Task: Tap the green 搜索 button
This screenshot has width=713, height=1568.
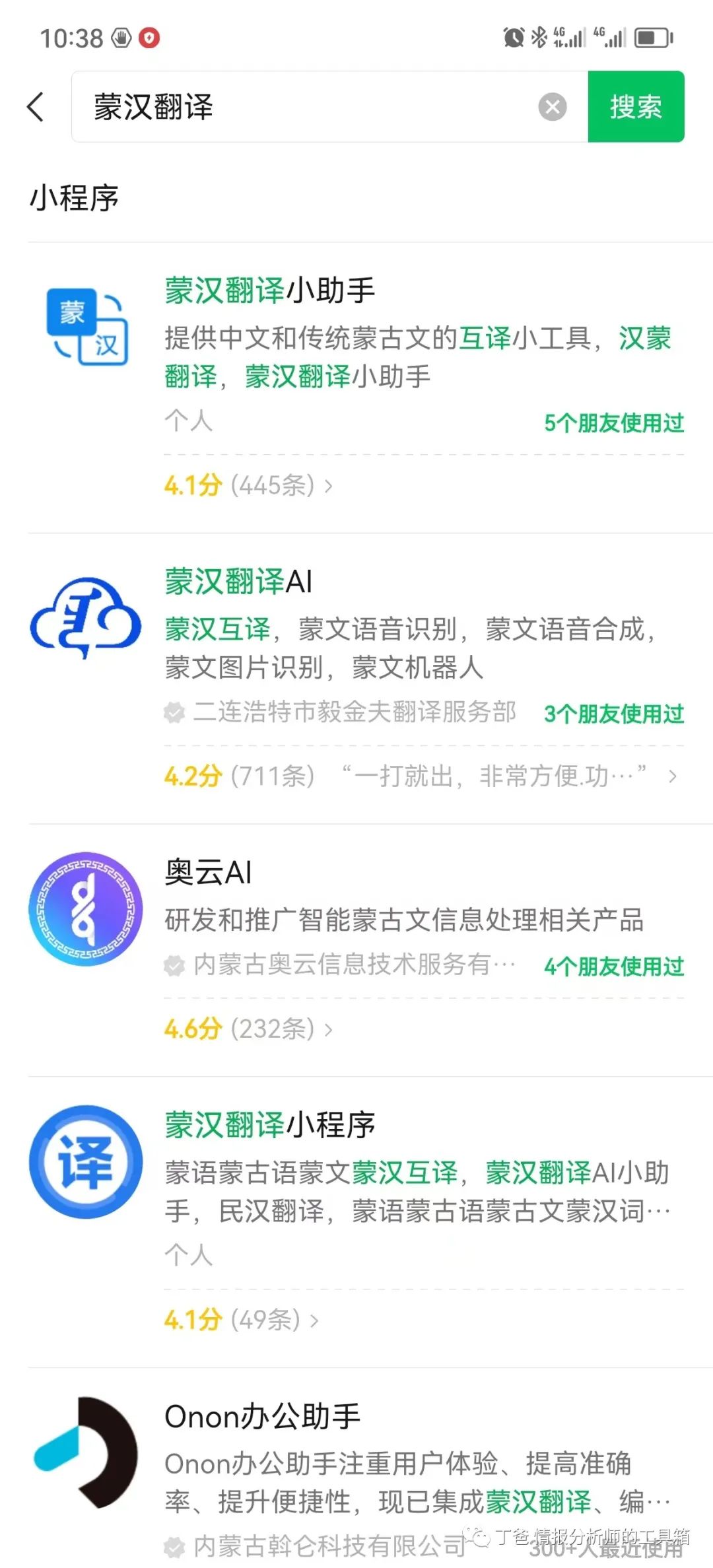Action: point(635,107)
